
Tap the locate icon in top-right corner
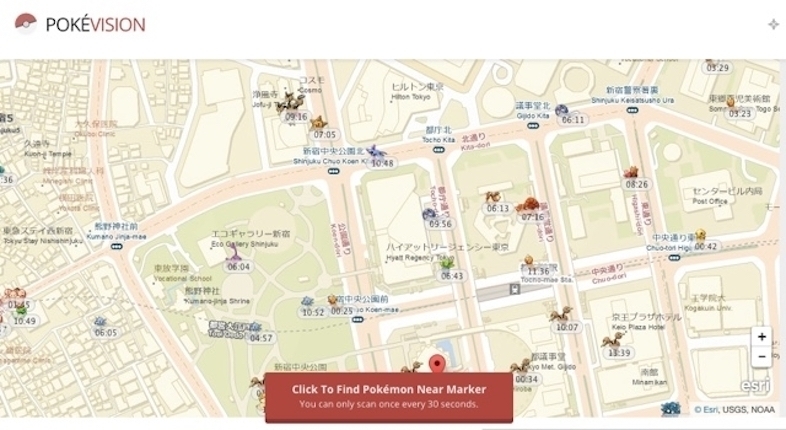click(x=772, y=24)
